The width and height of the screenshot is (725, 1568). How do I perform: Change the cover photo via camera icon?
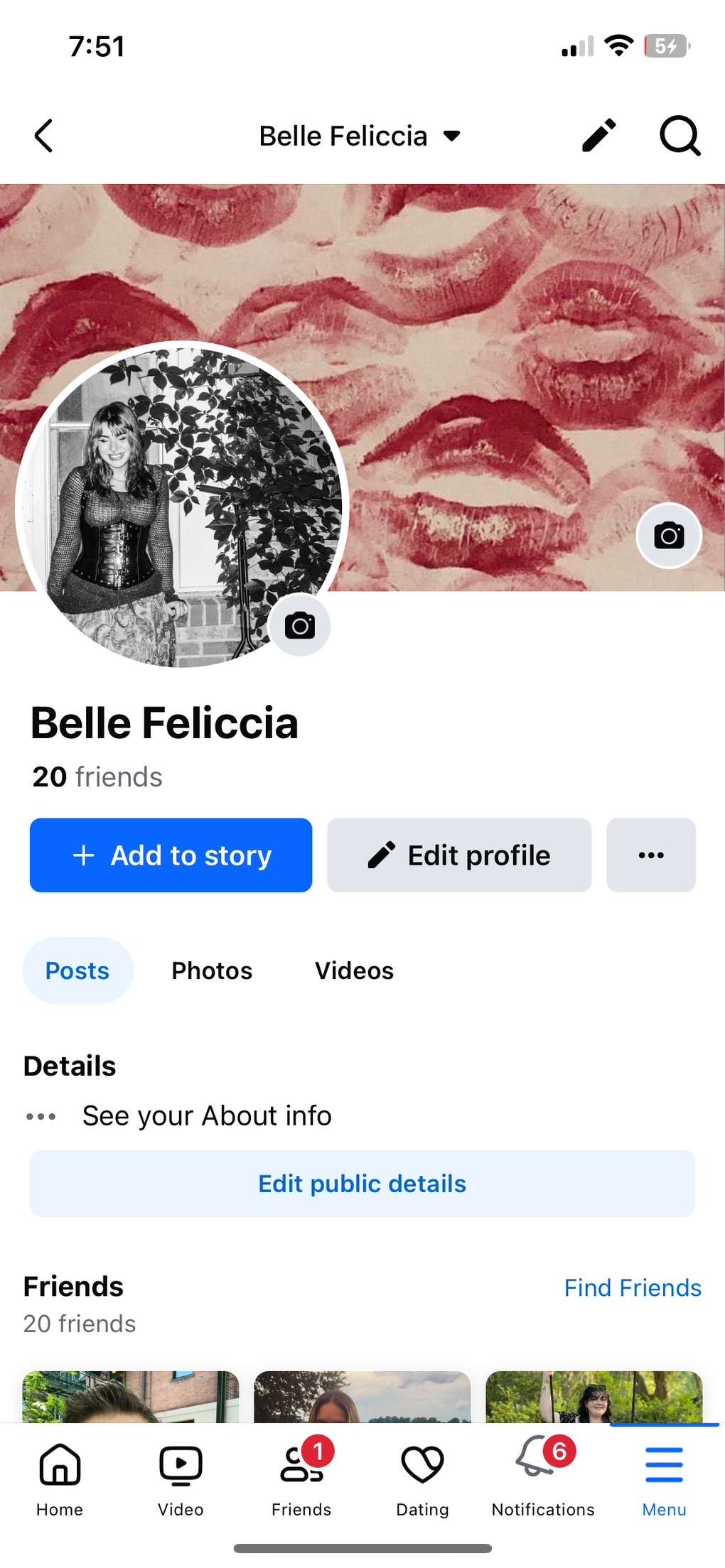669,536
